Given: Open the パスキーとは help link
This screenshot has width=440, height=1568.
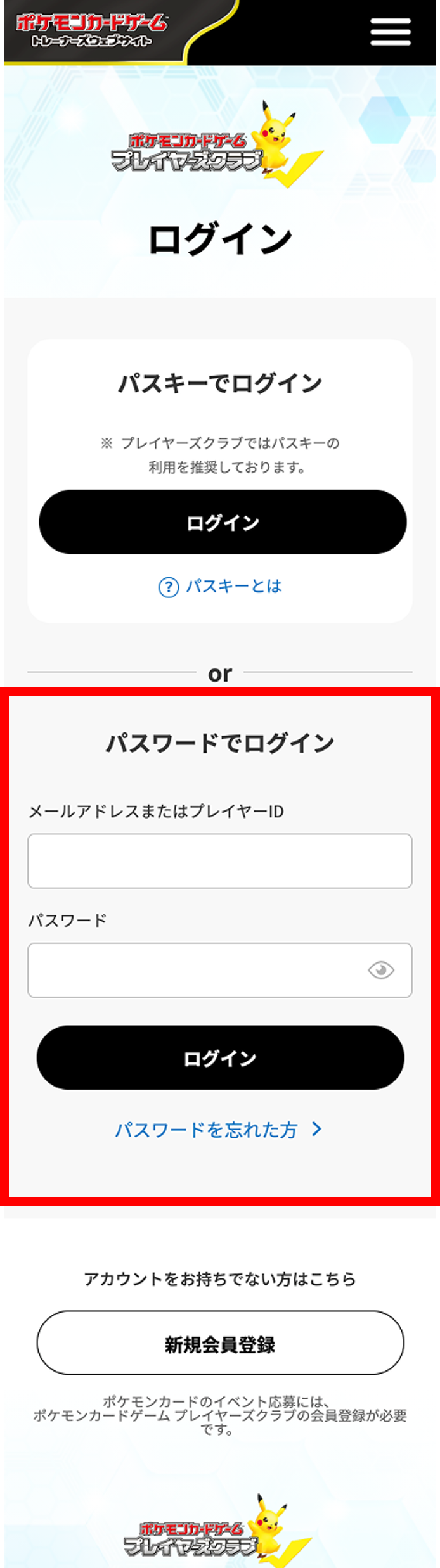Looking at the screenshot, I should [220, 587].
